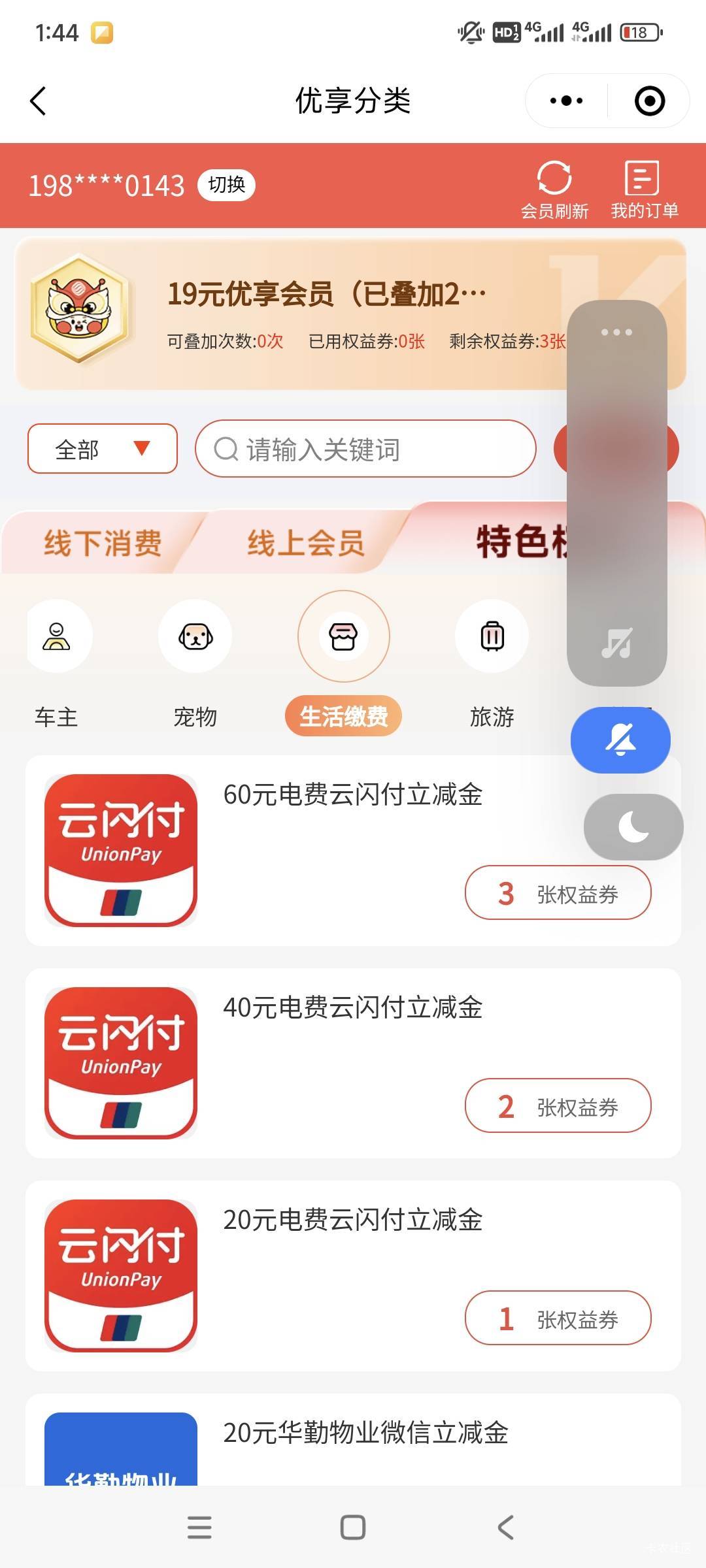
Task: Open the mini program's three-dot menu
Action: 566,101
